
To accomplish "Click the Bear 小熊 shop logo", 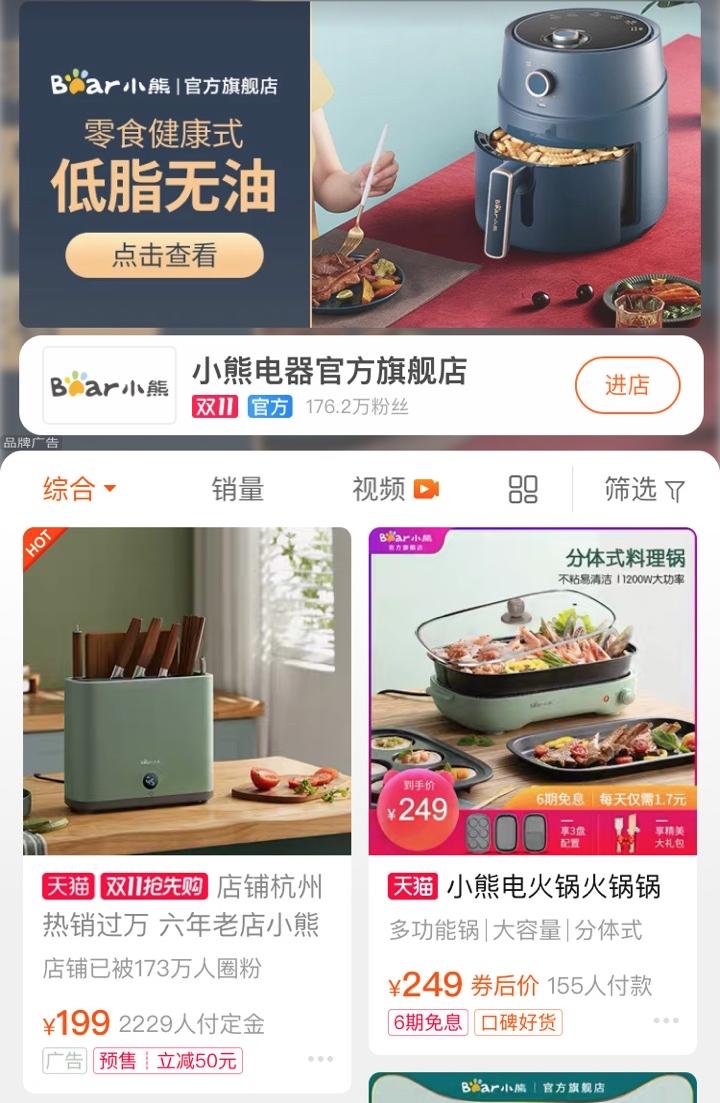I will pos(110,383).
